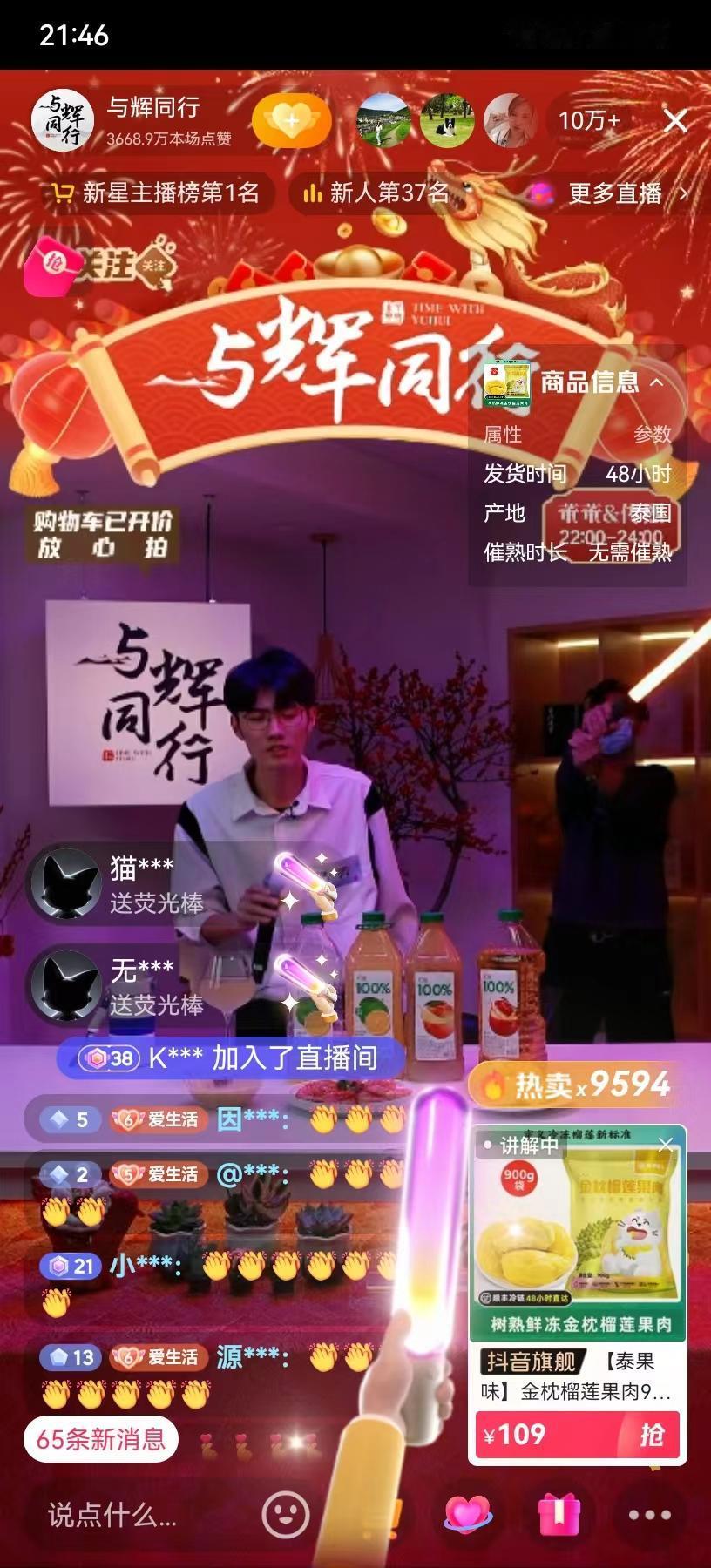
Task: Click the bar-chart icon beside 新人第37名
Action: pyautogui.click(x=310, y=193)
